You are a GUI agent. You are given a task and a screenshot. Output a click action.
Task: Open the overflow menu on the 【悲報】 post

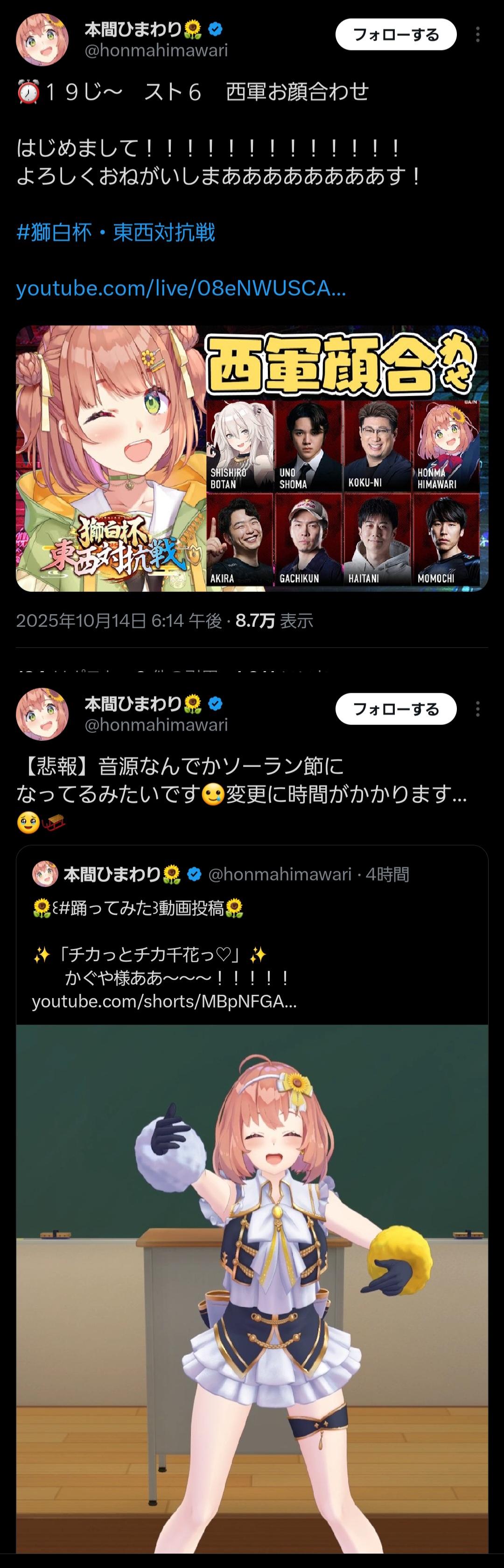(478, 709)
